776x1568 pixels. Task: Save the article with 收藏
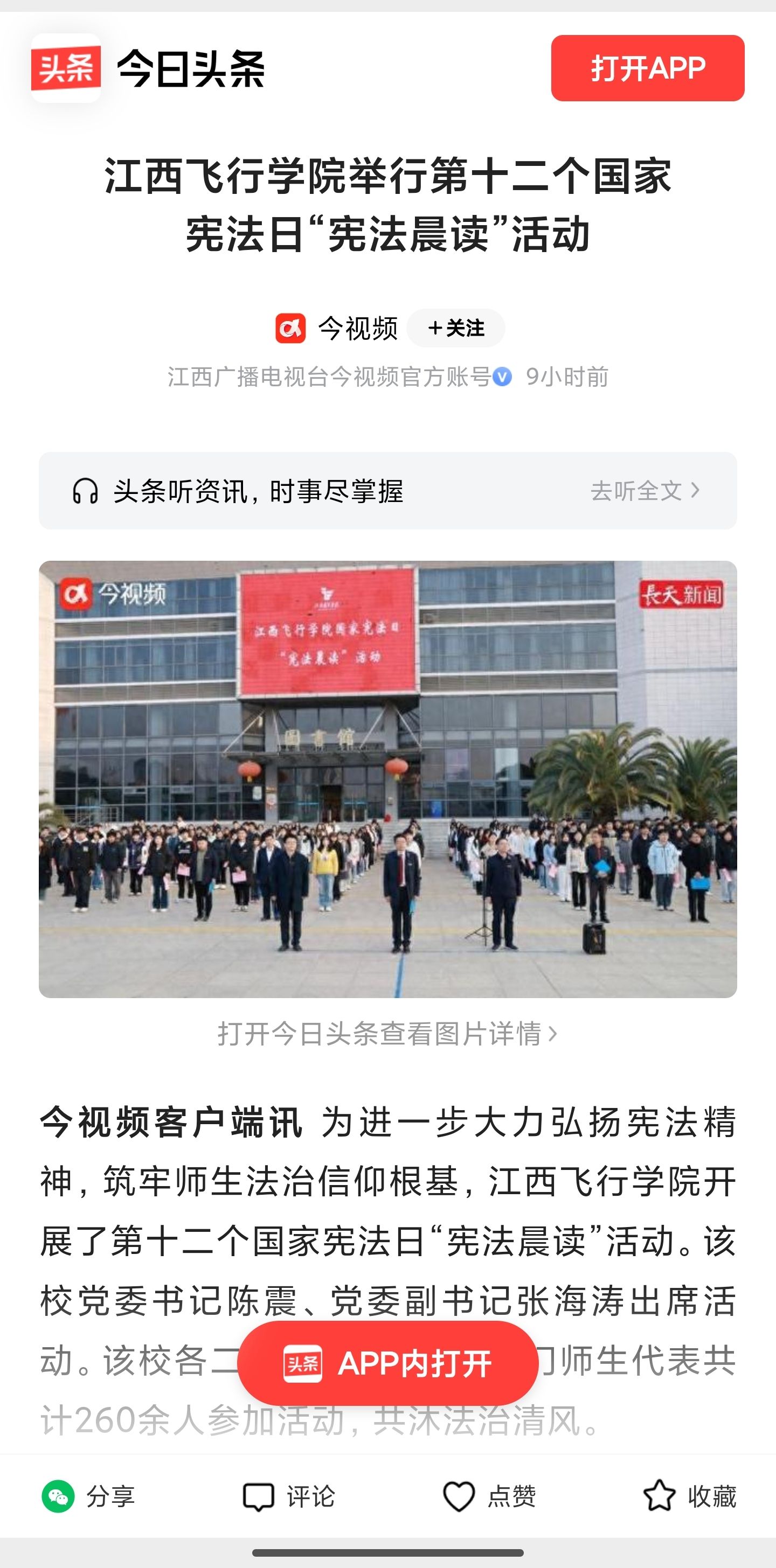pyautogui.click(x=689, y=1497)
